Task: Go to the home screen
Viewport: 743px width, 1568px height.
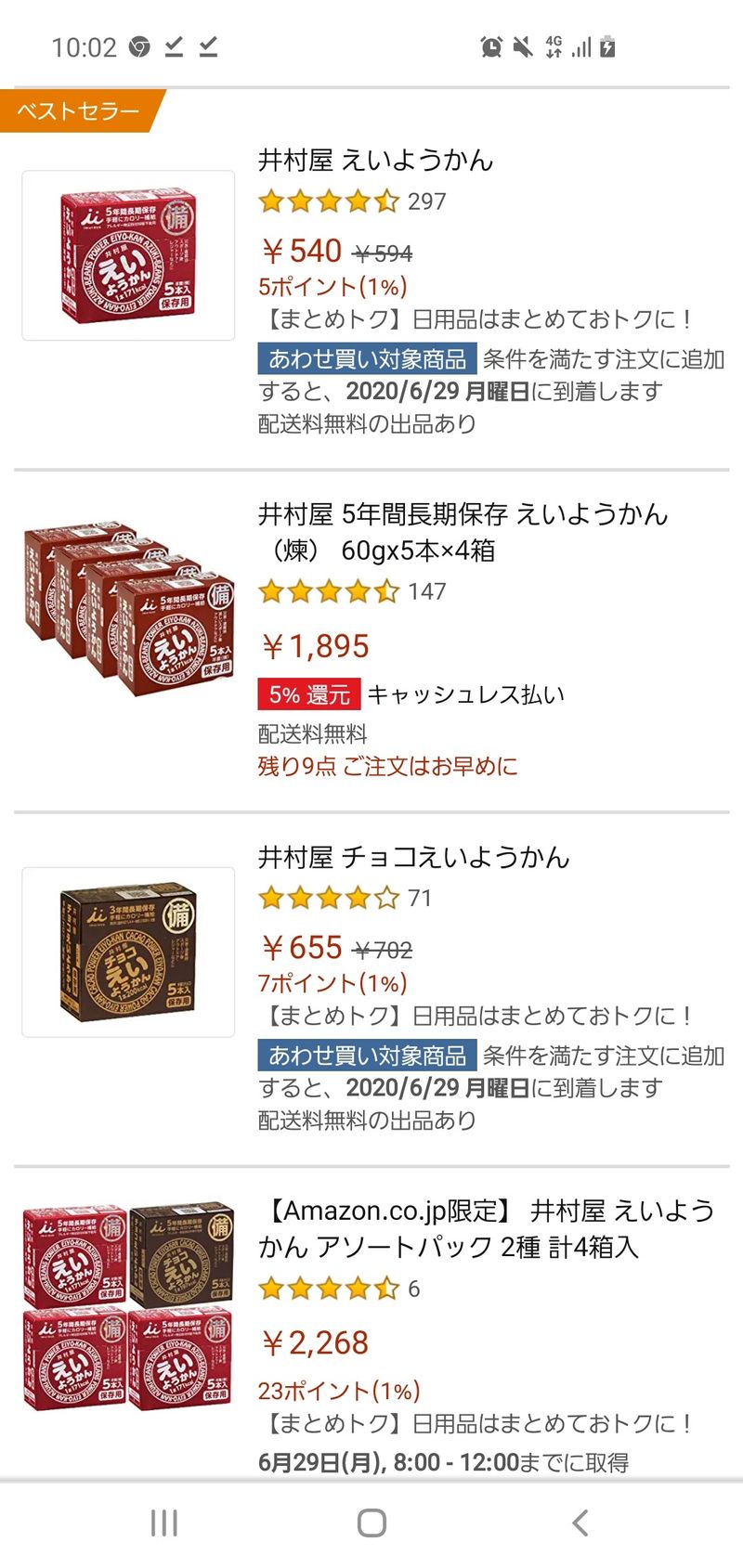Action: tap(371, 1523)
